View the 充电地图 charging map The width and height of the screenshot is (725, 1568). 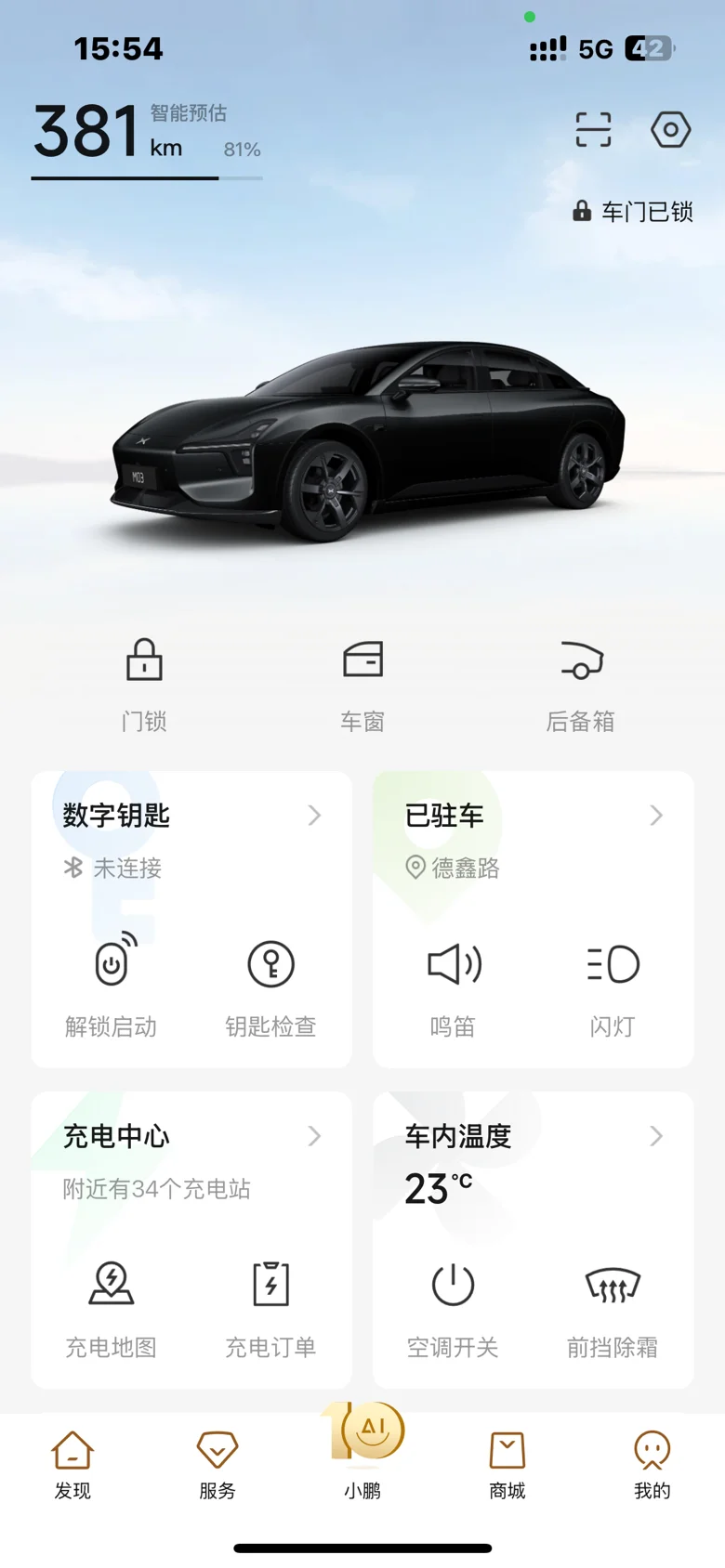point(112,1305)
